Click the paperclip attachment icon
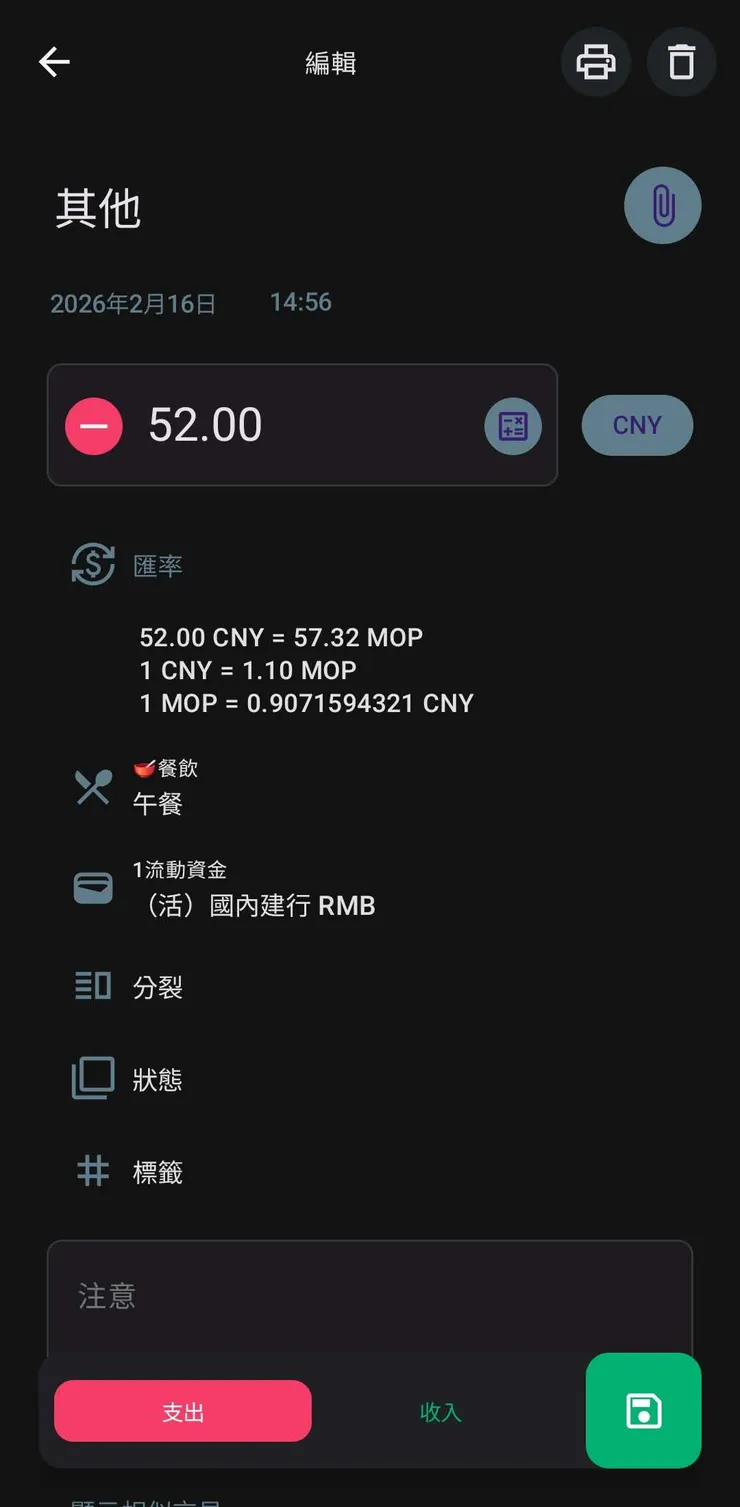The width and height of the screenshot is (740, 1507). (662, 205)
